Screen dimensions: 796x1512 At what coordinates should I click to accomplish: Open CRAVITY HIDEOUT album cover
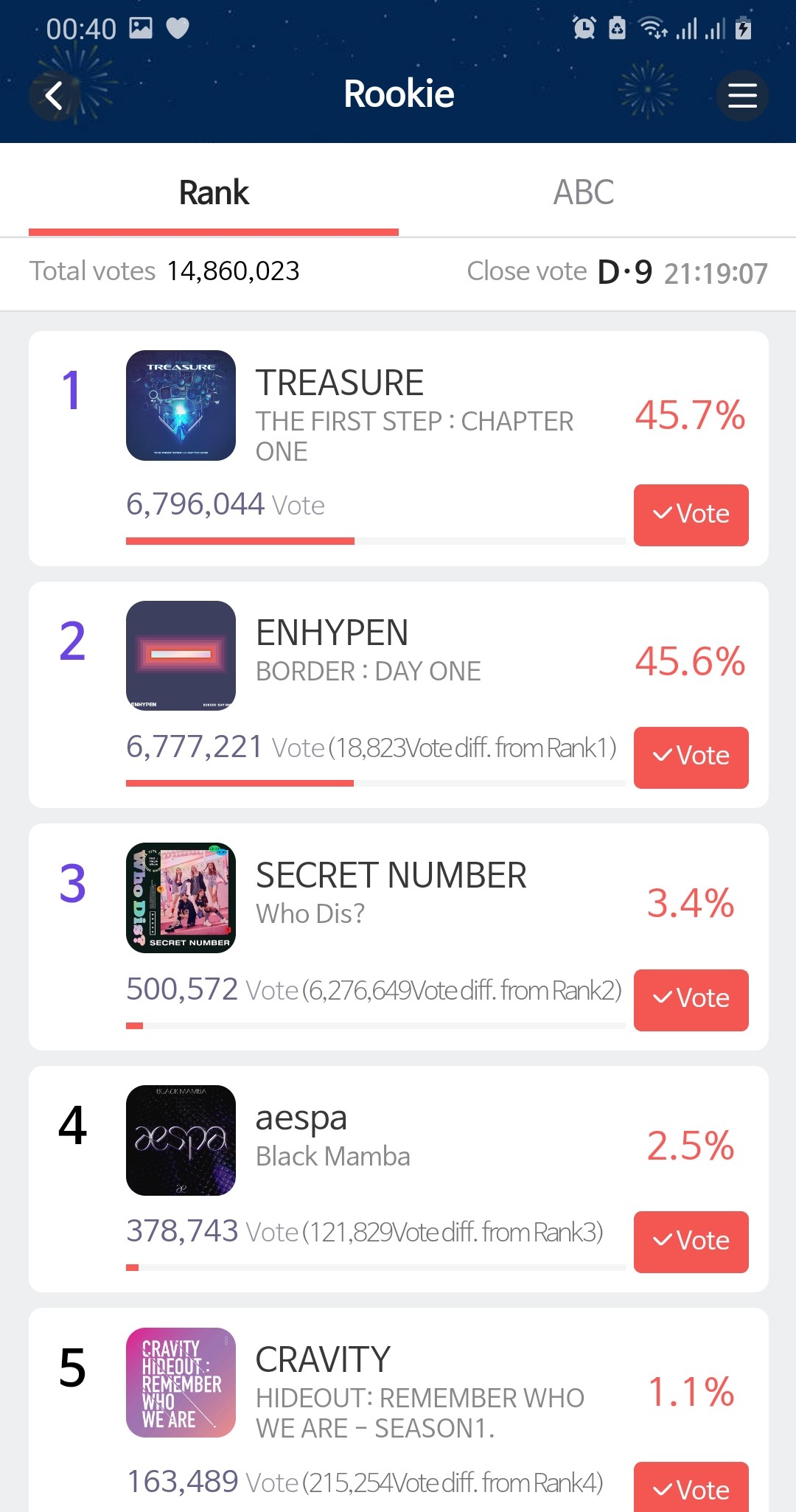(x=181, y=1382)
